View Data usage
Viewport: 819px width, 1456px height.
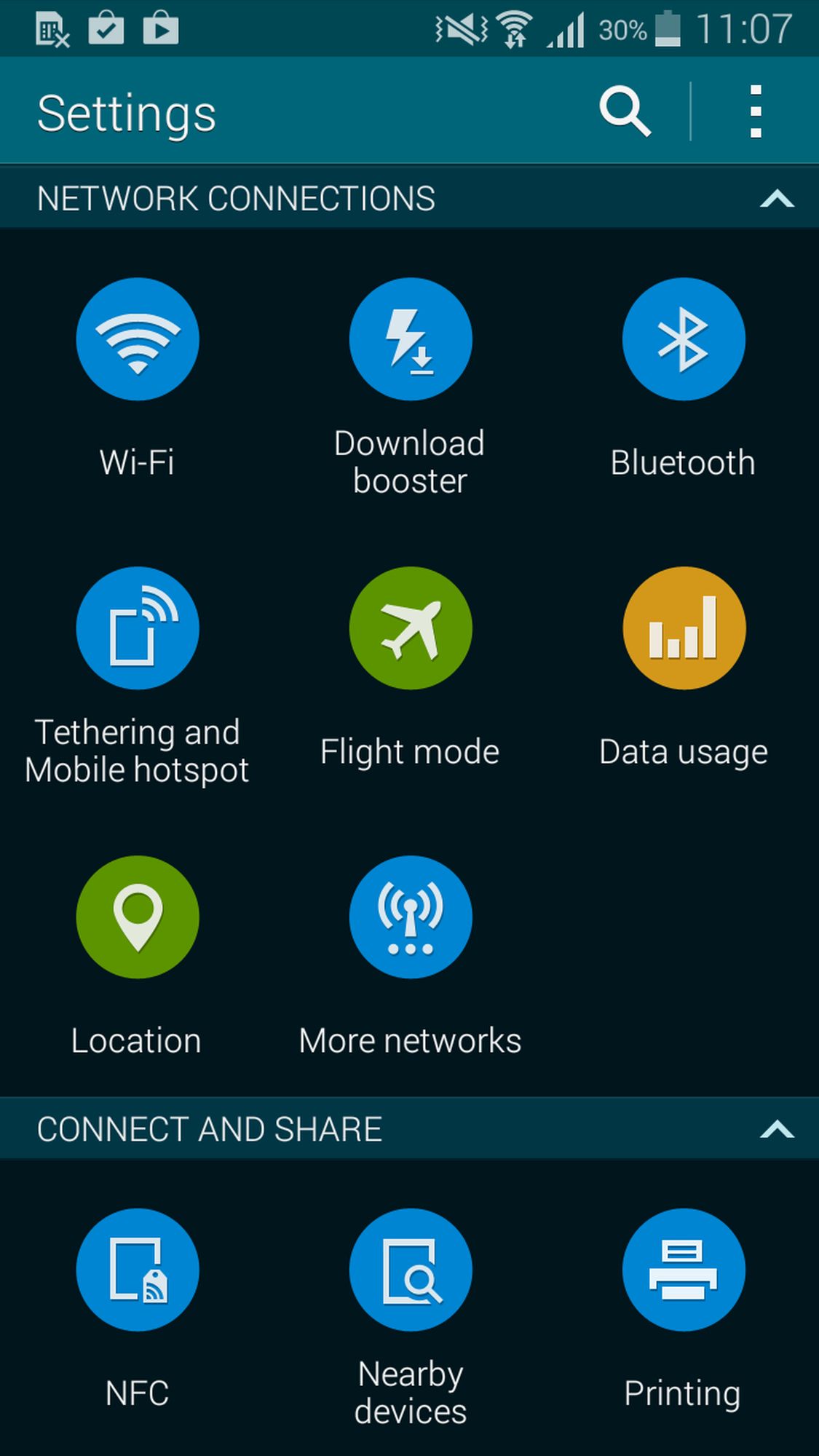pos(683,628)
